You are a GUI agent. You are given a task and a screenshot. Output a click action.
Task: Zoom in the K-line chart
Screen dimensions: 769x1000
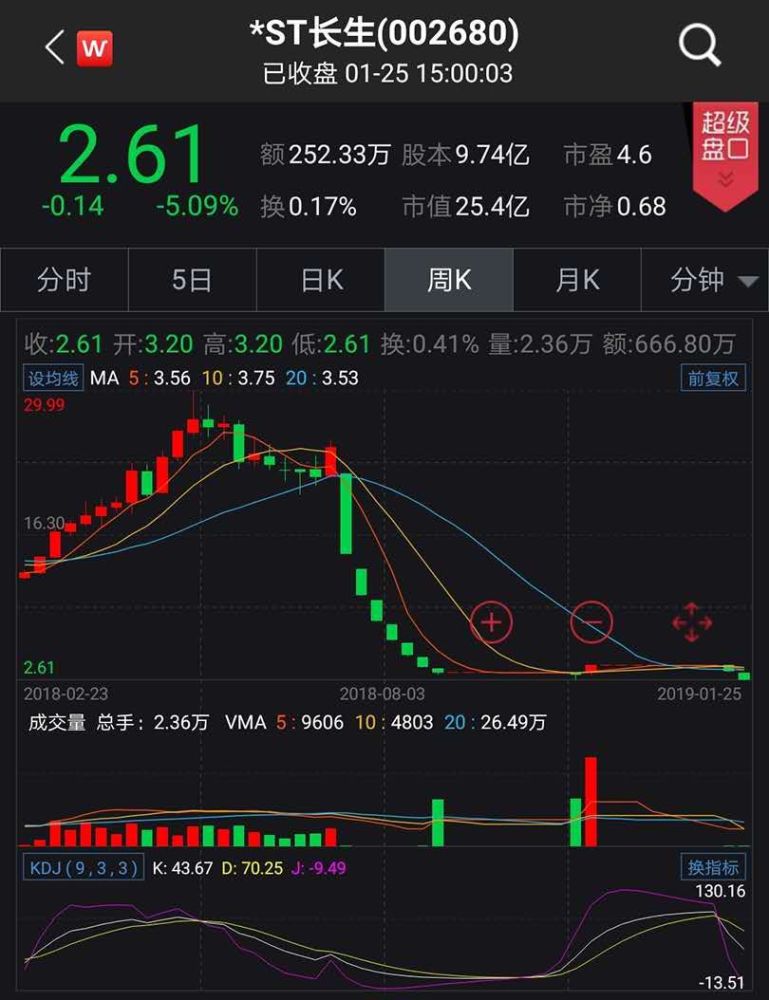click(x=492, y=623)
